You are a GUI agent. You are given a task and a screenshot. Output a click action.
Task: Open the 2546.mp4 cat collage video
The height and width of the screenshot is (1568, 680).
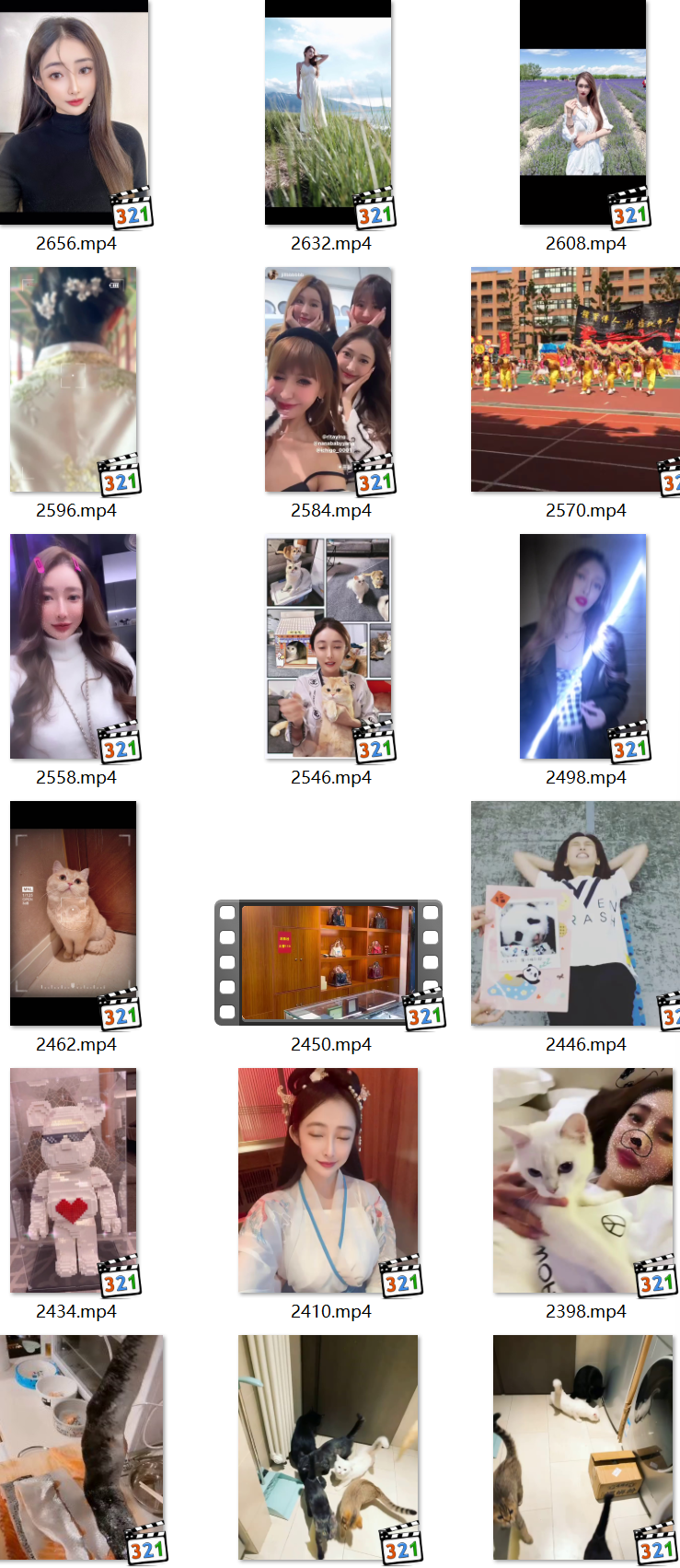tap(328, 646)
